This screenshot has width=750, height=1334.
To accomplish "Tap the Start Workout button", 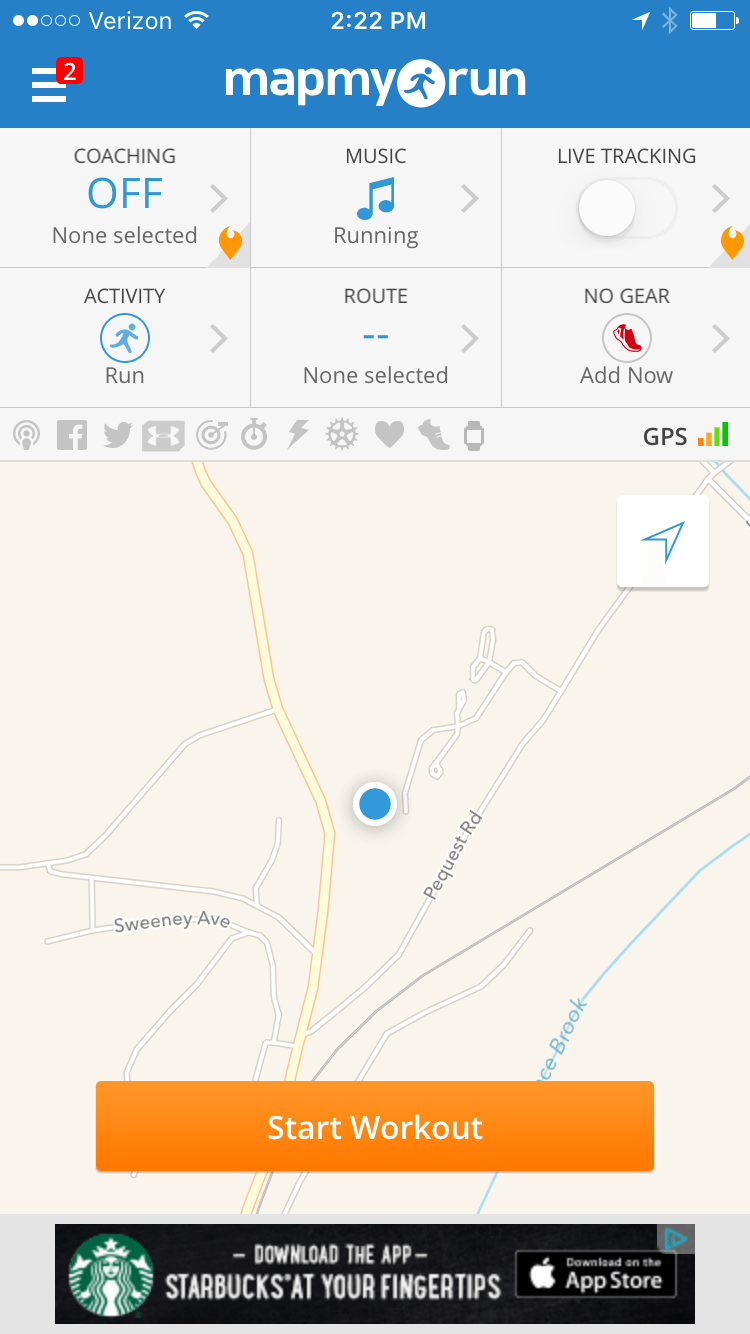I will [375, 1126].
